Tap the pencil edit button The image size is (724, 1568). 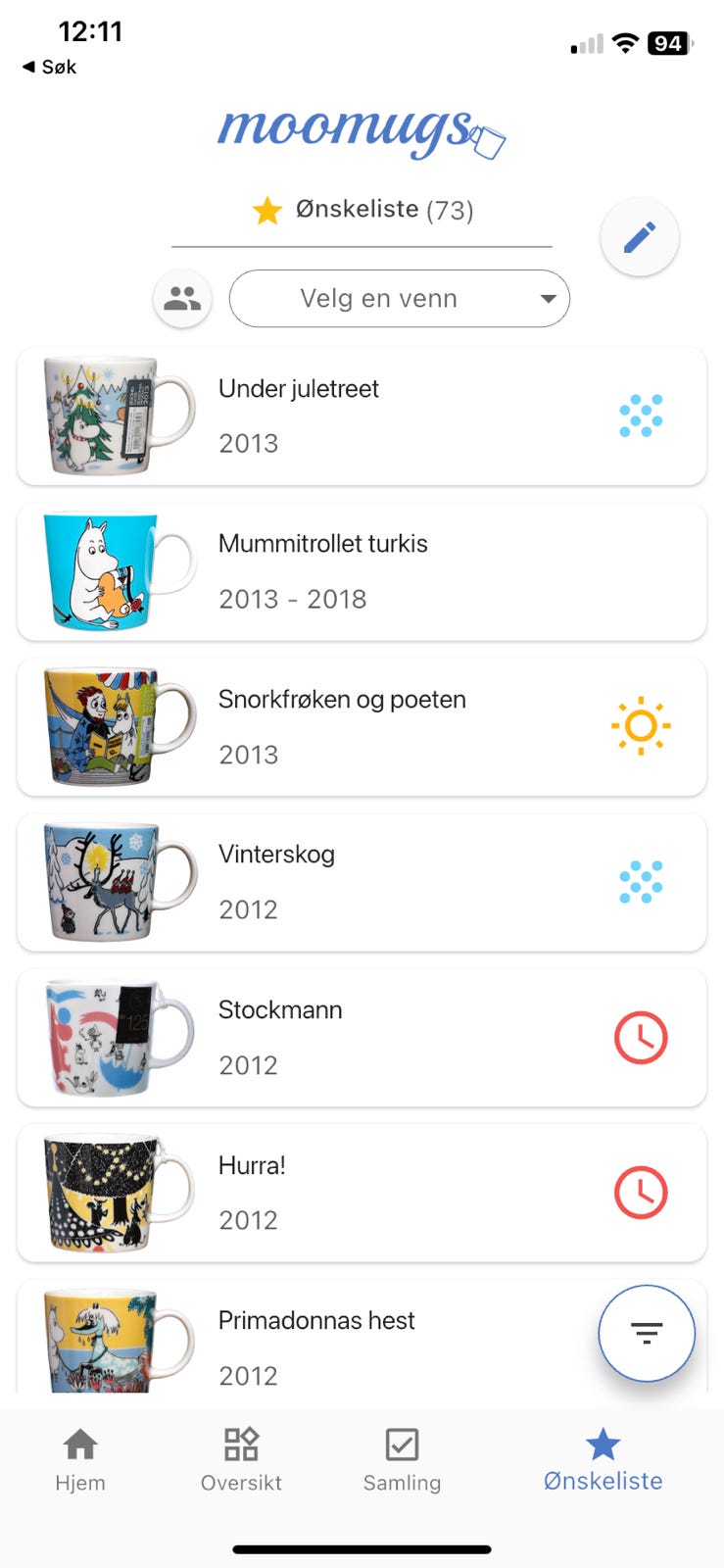point(639,237)
